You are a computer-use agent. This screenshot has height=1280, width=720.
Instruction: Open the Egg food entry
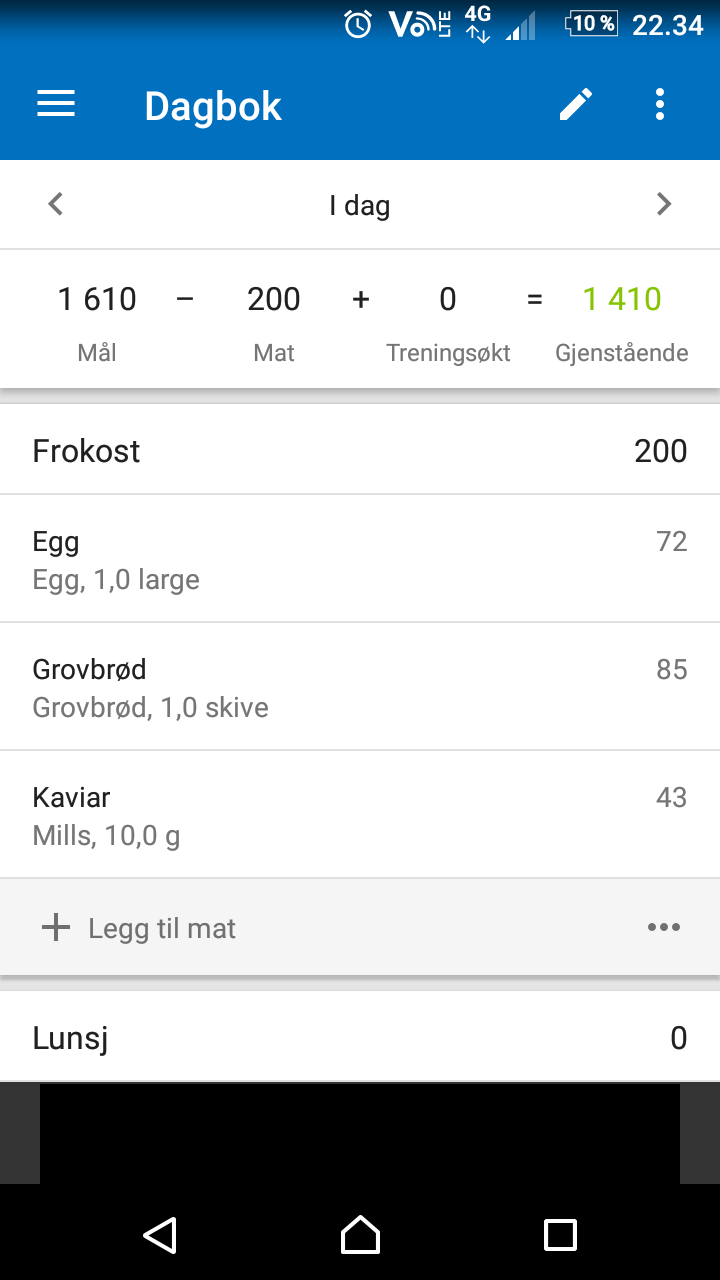[x=360, y=559]
